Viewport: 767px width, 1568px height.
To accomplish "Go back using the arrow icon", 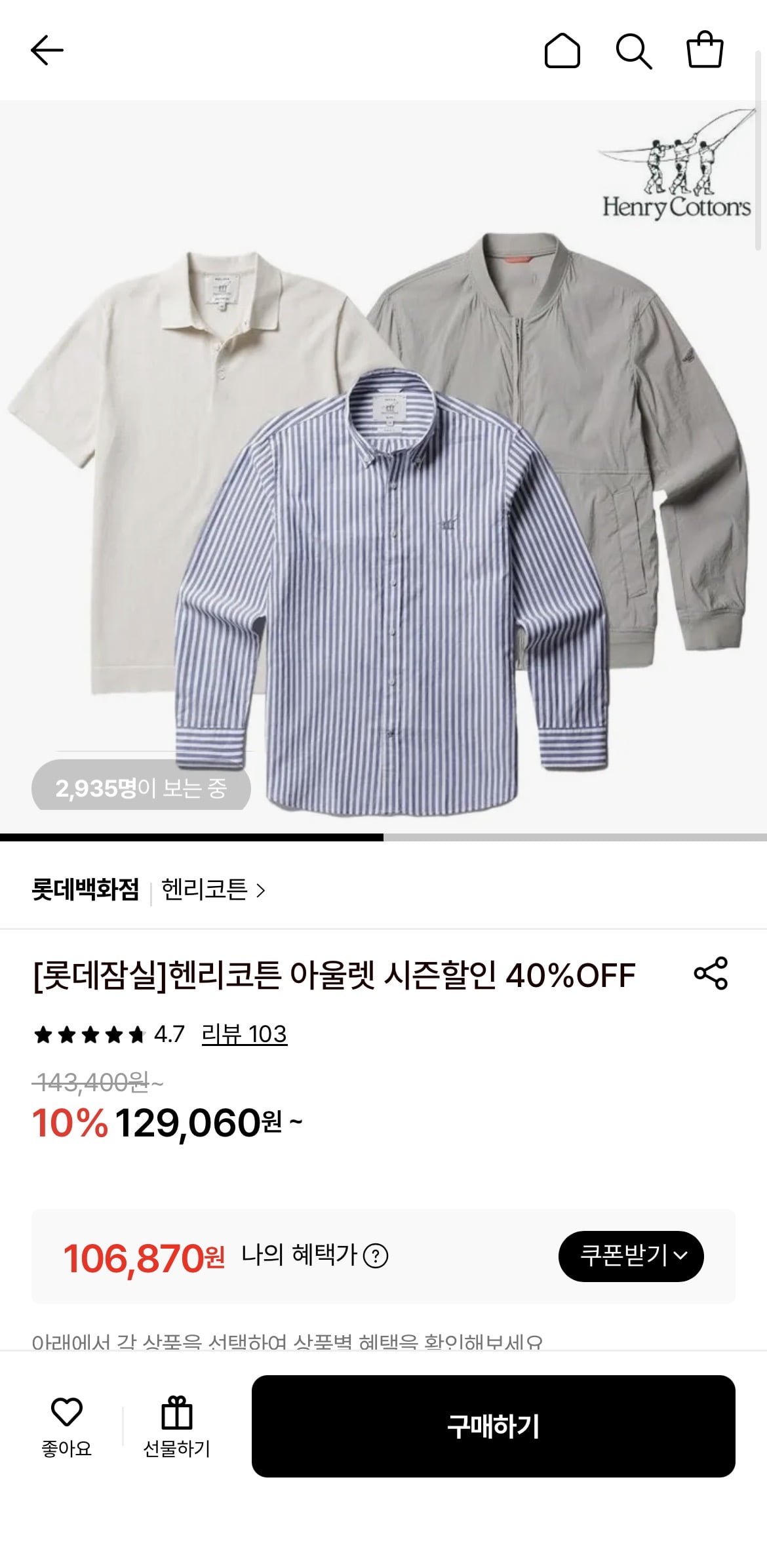I will (47, 50).
